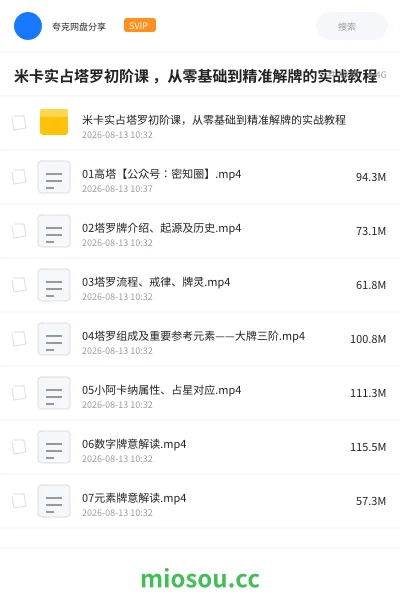Select checkbox for 06数字牌意解读
Image resolution: width=400 pixels, height=600 pixels.
[x=19, y=447]
